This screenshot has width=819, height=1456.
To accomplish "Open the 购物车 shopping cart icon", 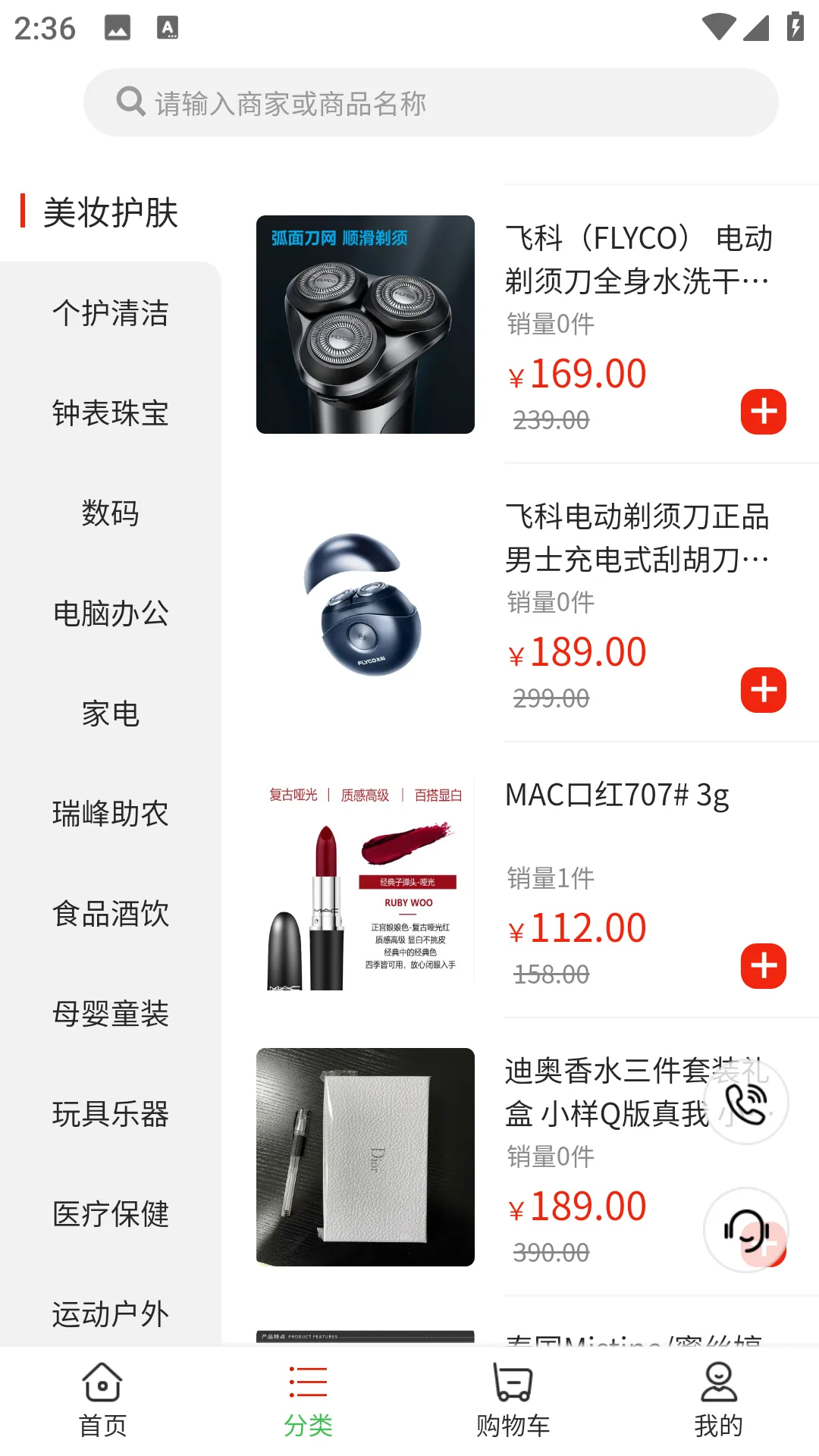I will (x=511, y=1380).
